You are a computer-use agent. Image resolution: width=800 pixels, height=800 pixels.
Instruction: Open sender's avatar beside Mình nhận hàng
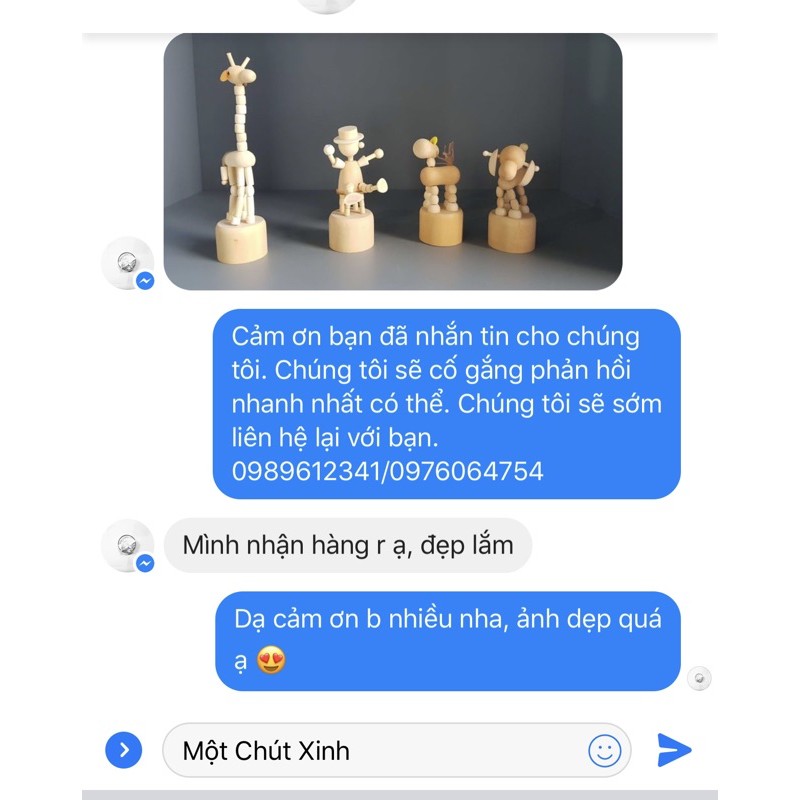click(128, 545)
